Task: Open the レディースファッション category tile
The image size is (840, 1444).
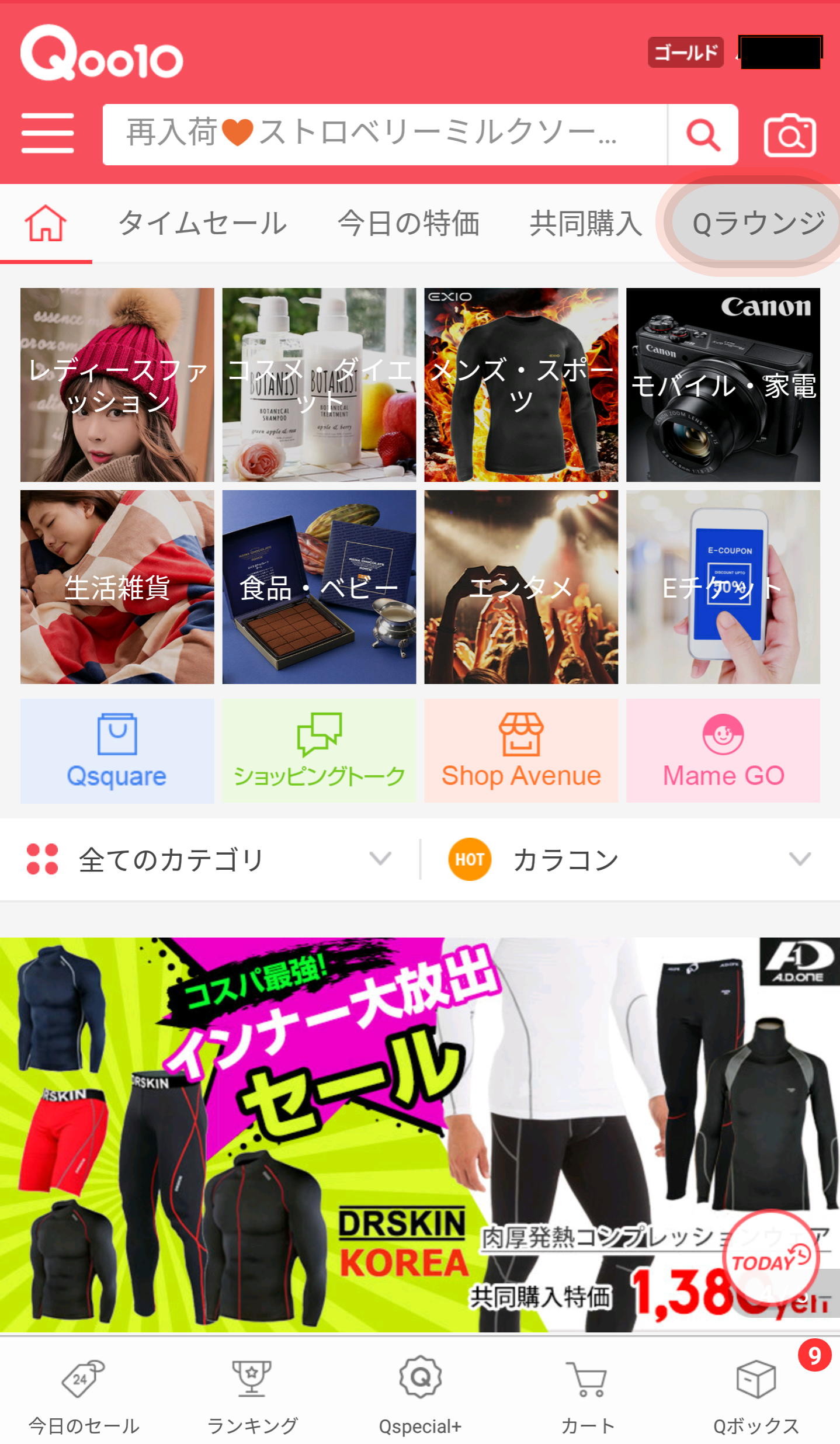Action: 117,385
